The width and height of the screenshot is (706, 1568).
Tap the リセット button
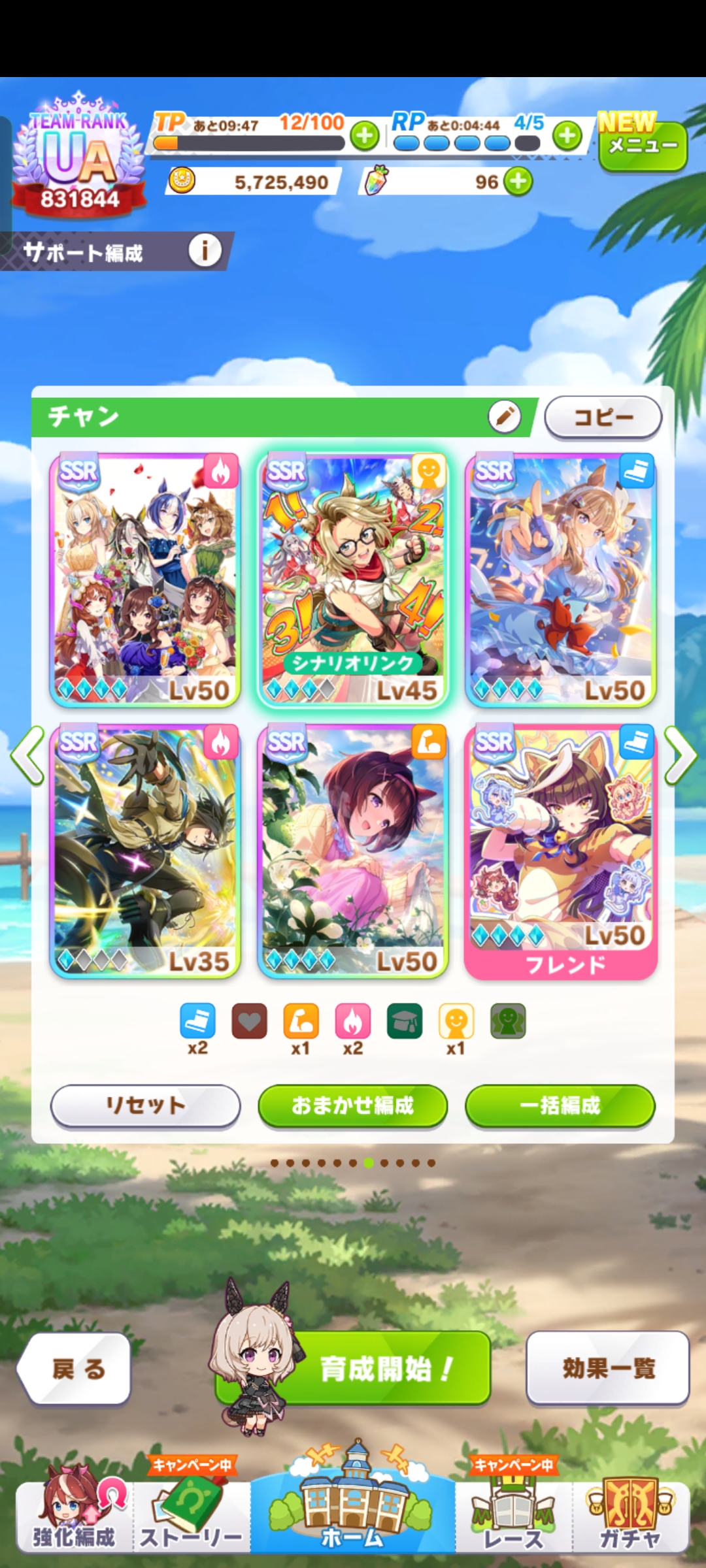tap(145, 1105)
